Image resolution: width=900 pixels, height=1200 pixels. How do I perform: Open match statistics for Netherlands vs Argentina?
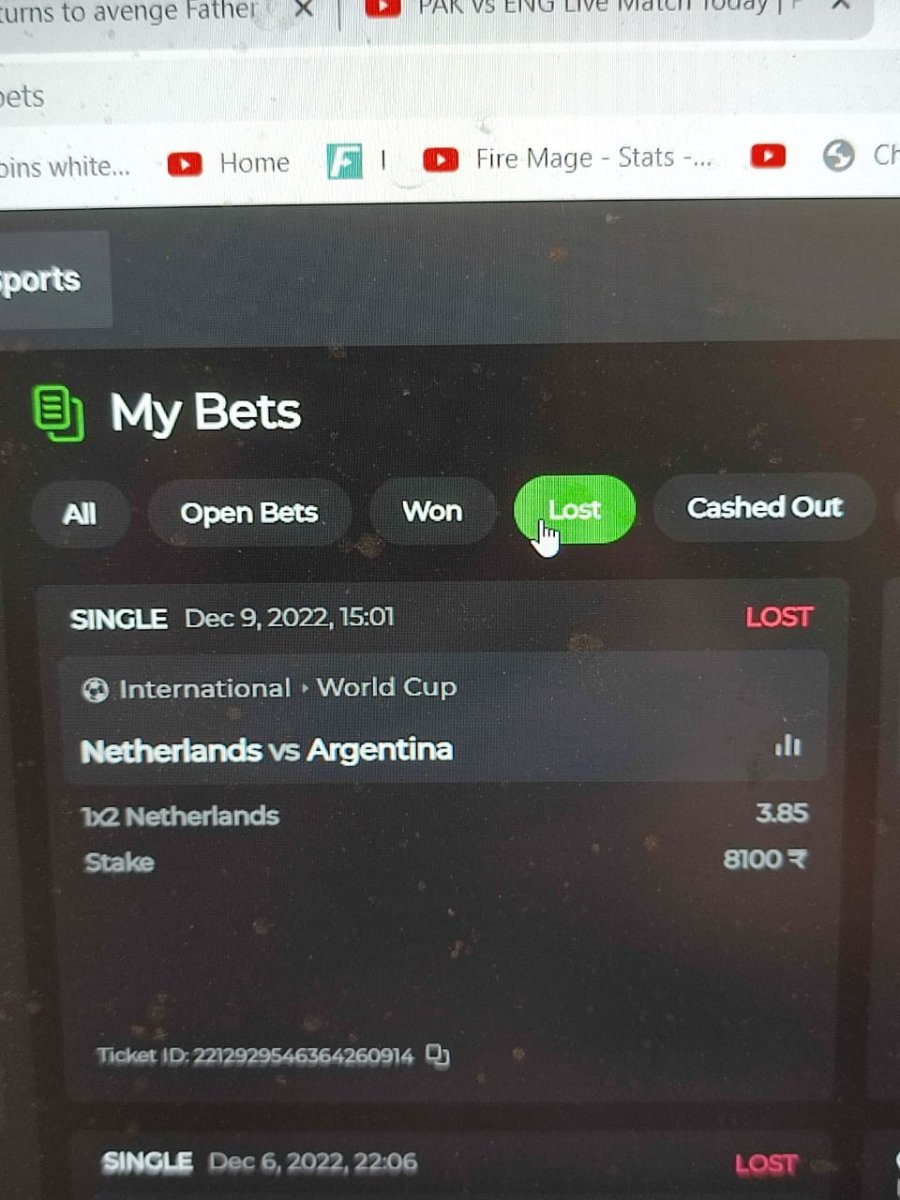(788, 745)
